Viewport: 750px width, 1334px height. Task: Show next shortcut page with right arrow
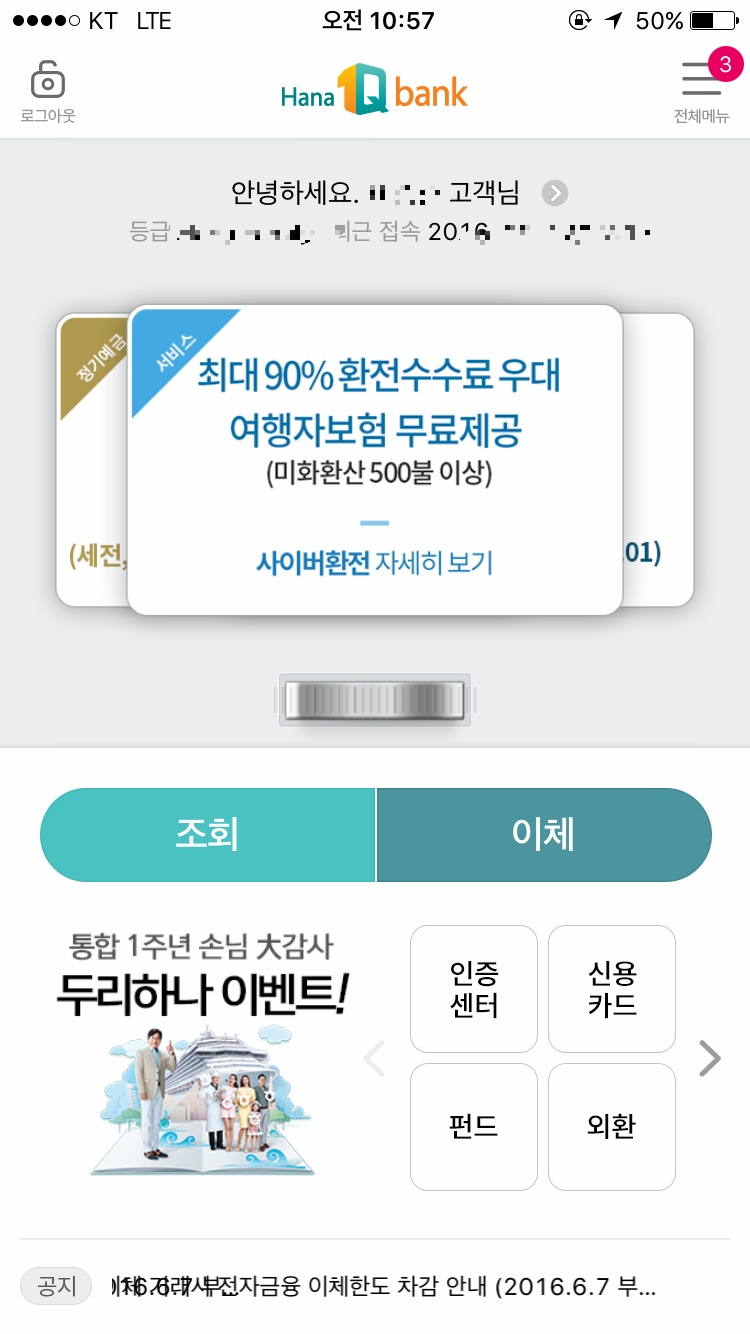pos(709,1058)
